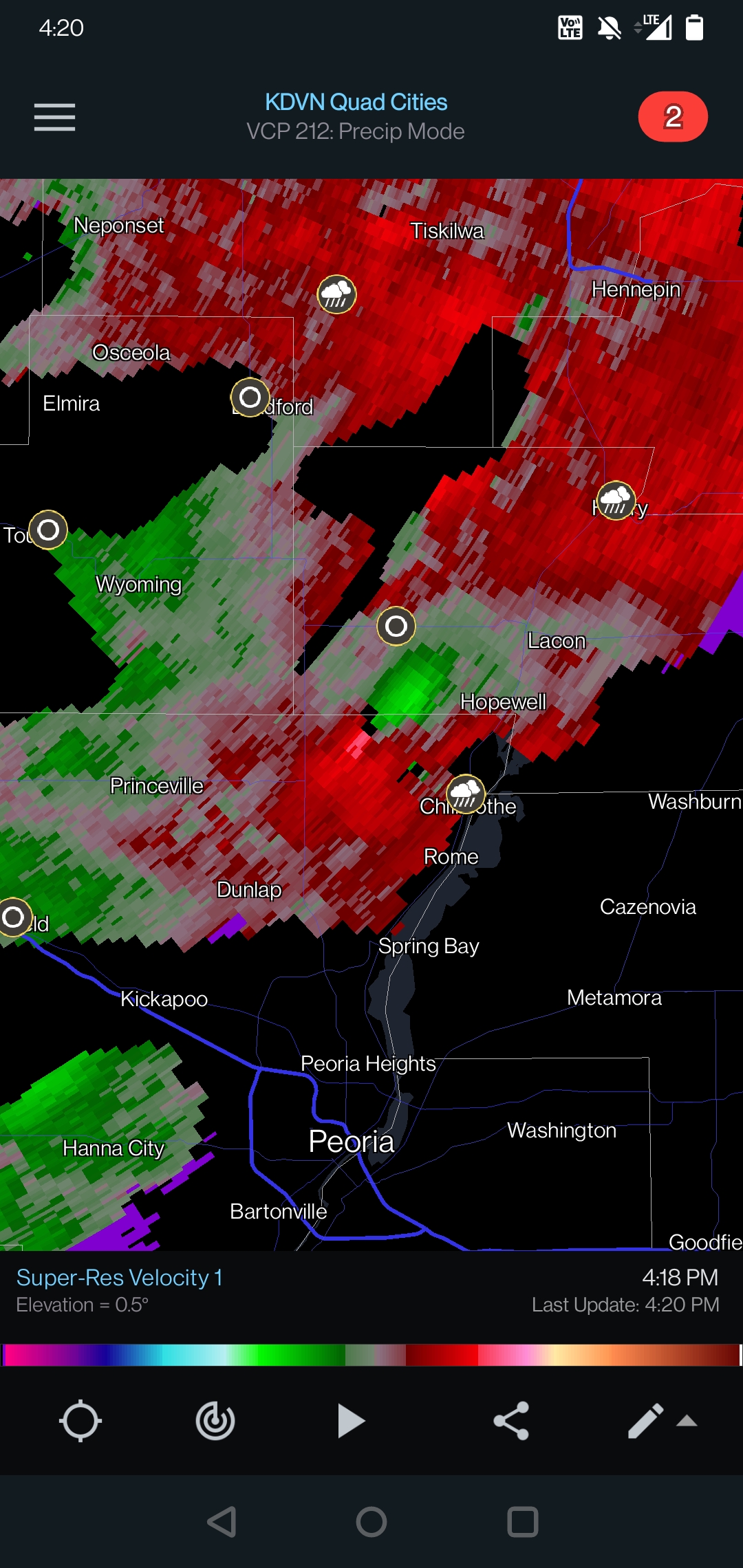The height and width of the screenshot is (1568, 743).
Task: Center map on my location
Action: click(80, 1421)
